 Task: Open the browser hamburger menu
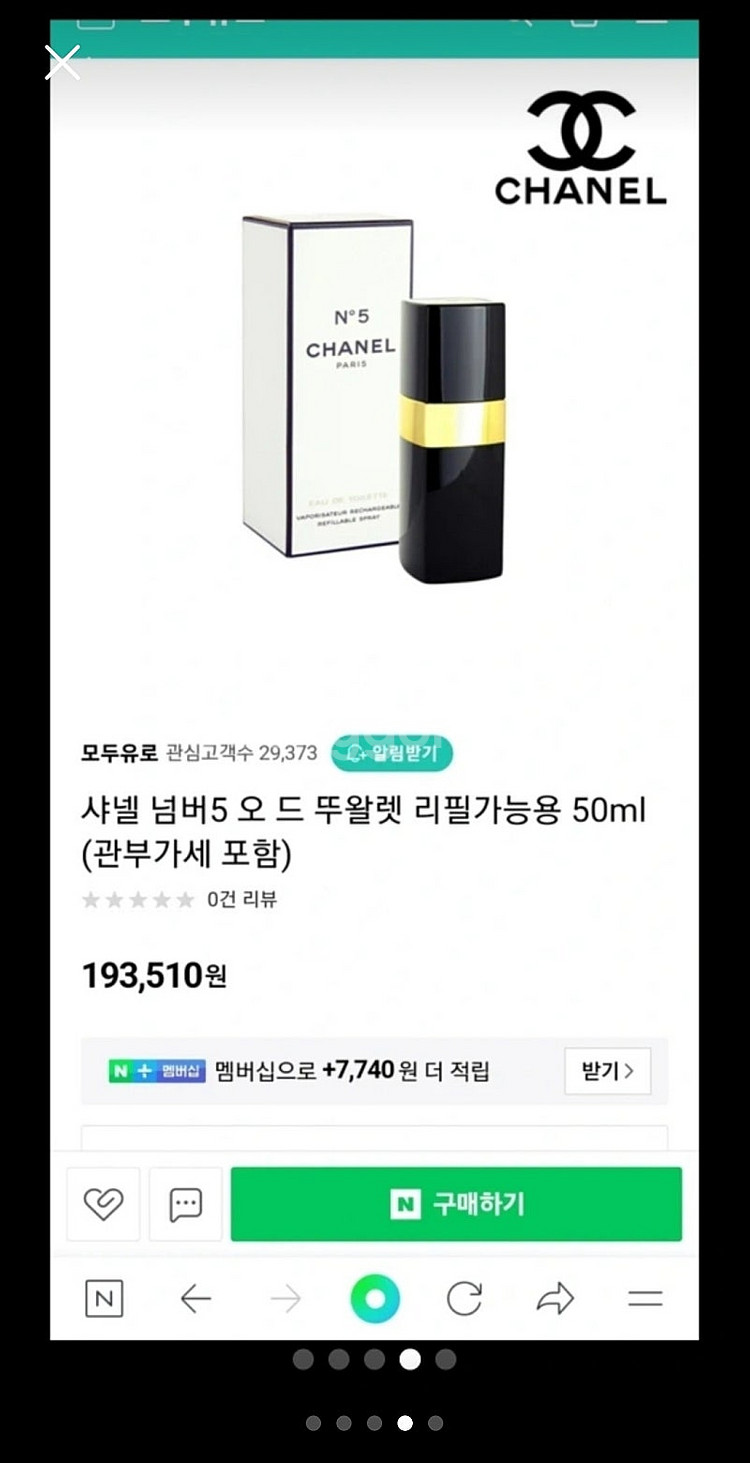click(x=647, y=1299)
